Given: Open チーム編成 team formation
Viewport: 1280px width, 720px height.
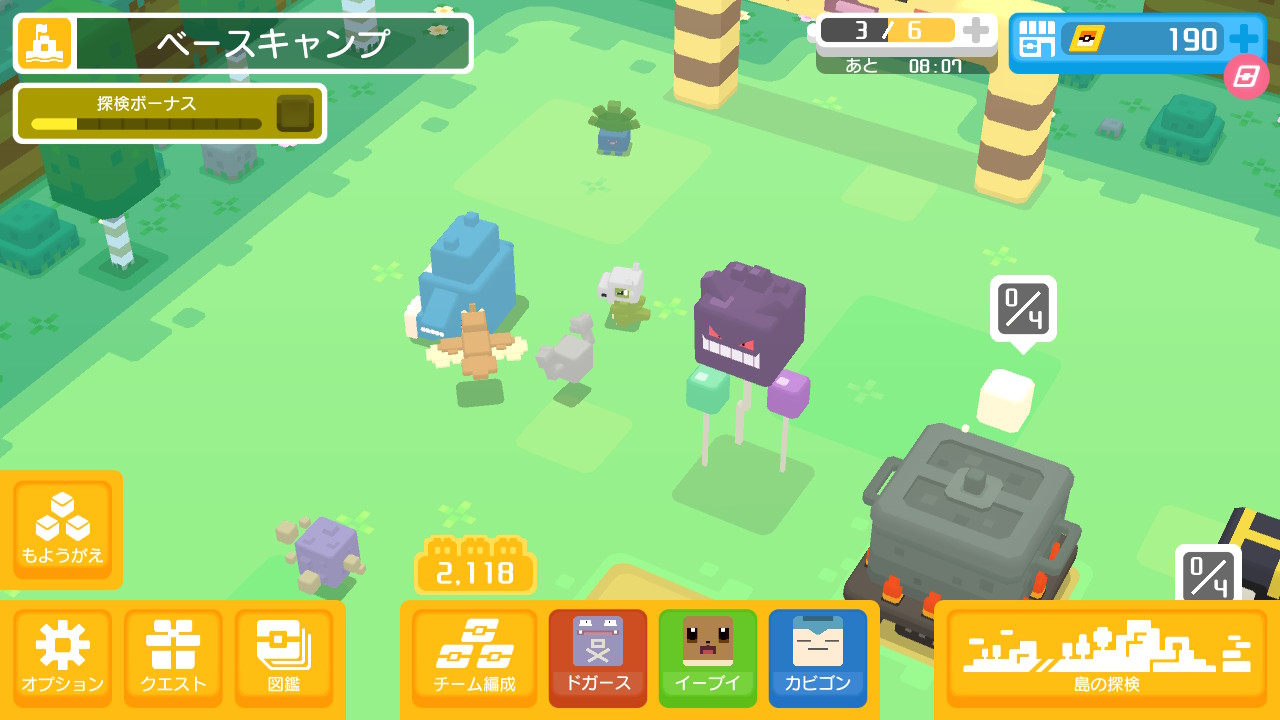Looking at the screenshot, I should [x=474, y=657].
